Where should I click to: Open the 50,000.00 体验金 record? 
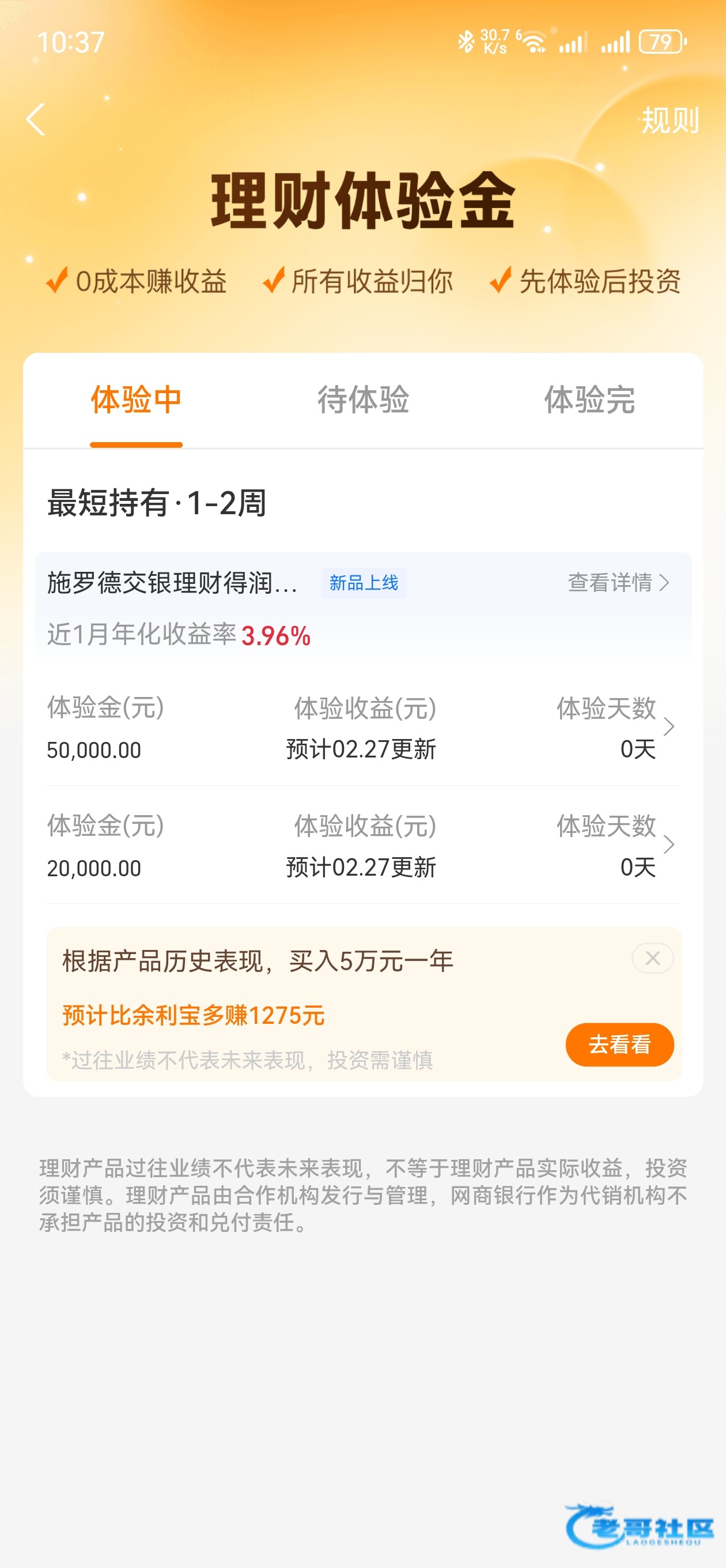point(362,728)
